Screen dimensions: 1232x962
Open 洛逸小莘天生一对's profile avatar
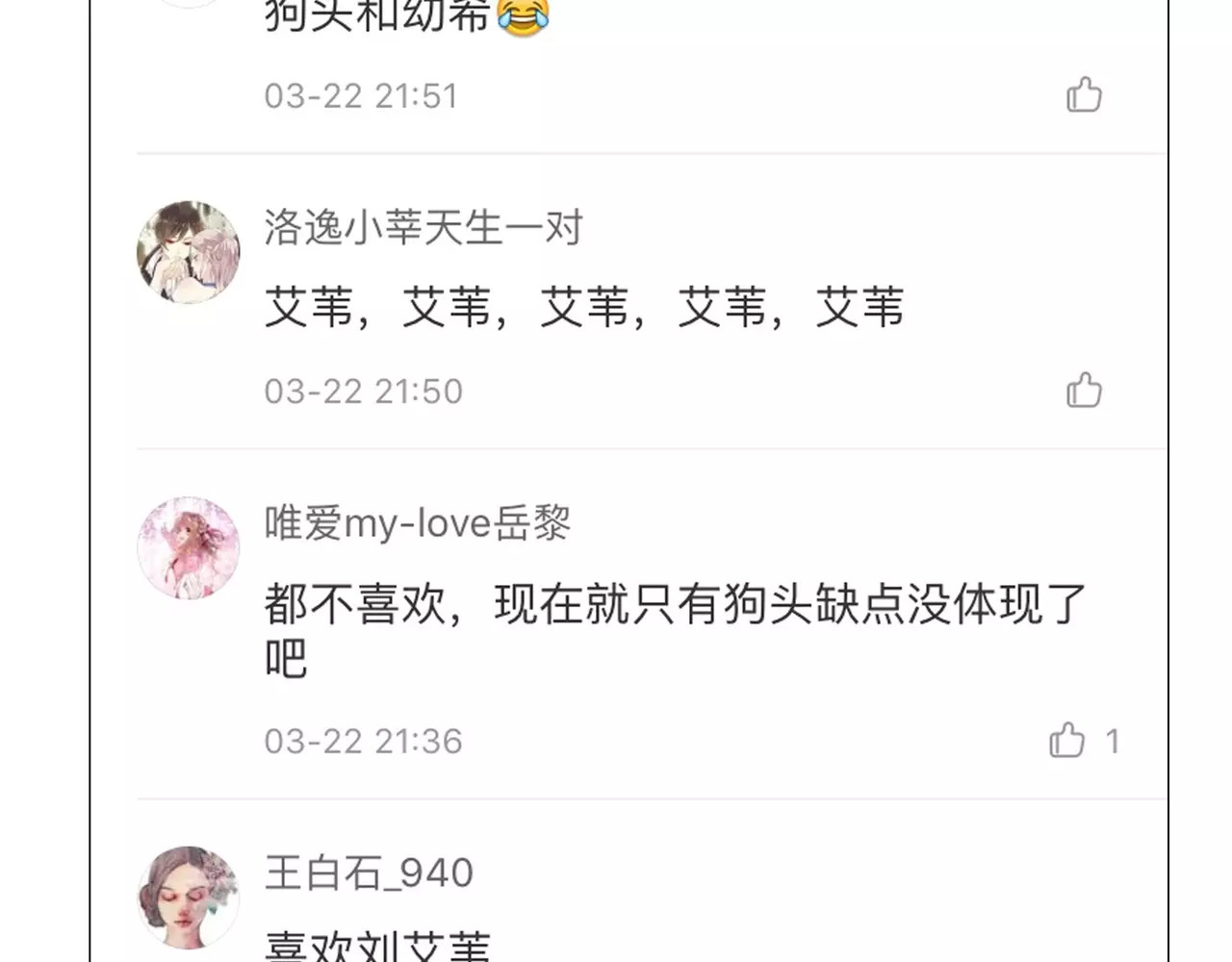[x=188, y=252]
